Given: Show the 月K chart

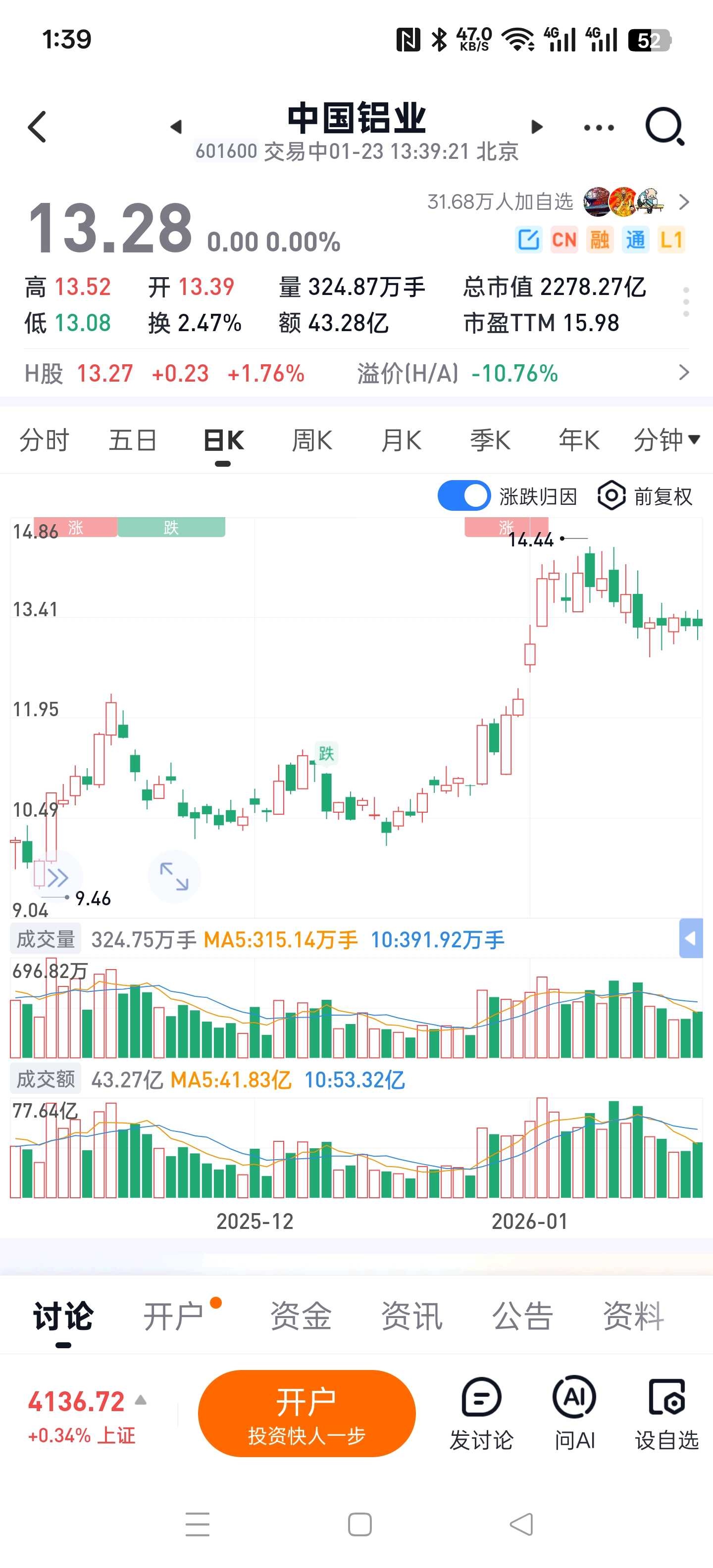Looking at the screenshot, I should [401, 440].
